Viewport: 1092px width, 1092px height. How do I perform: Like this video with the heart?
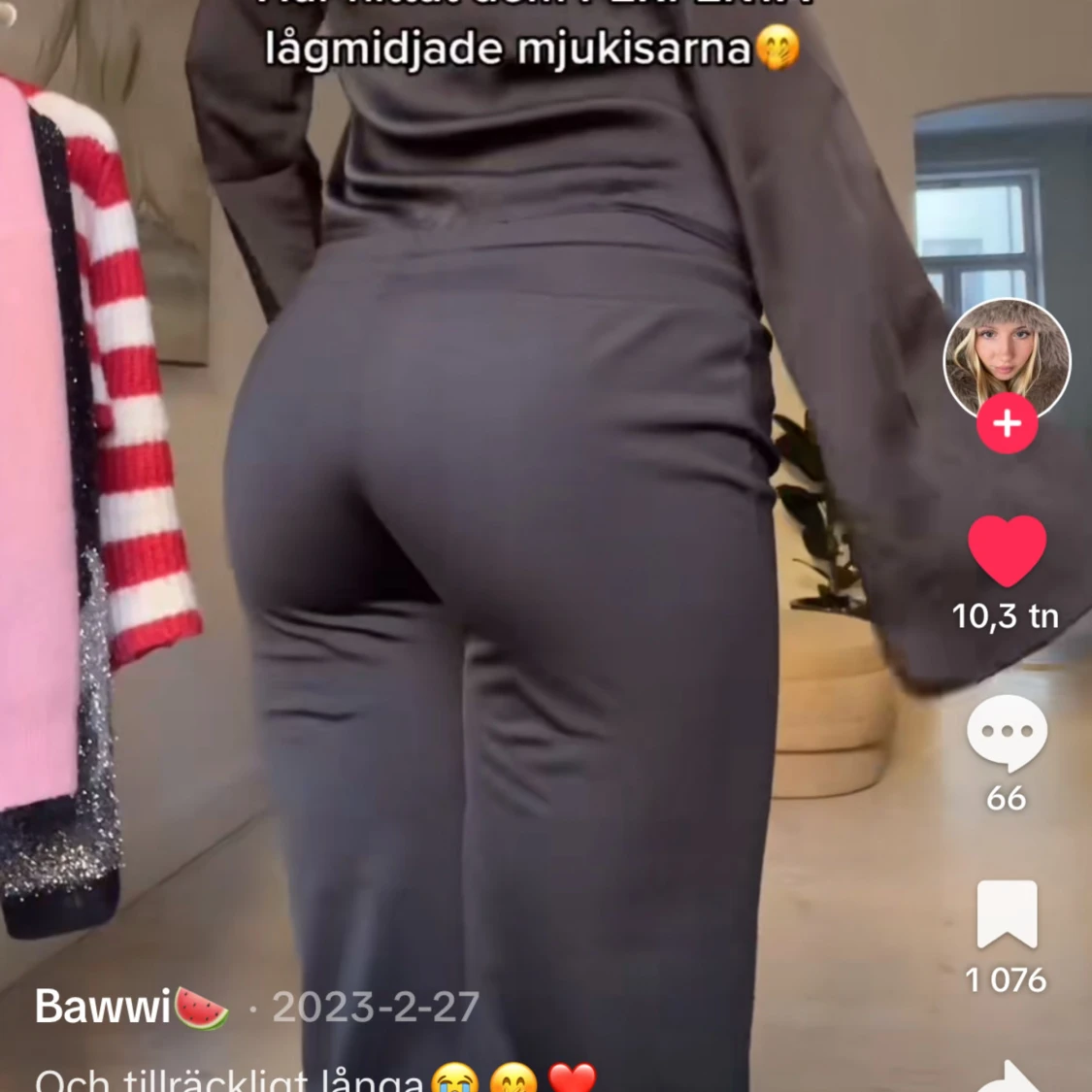1007,550
